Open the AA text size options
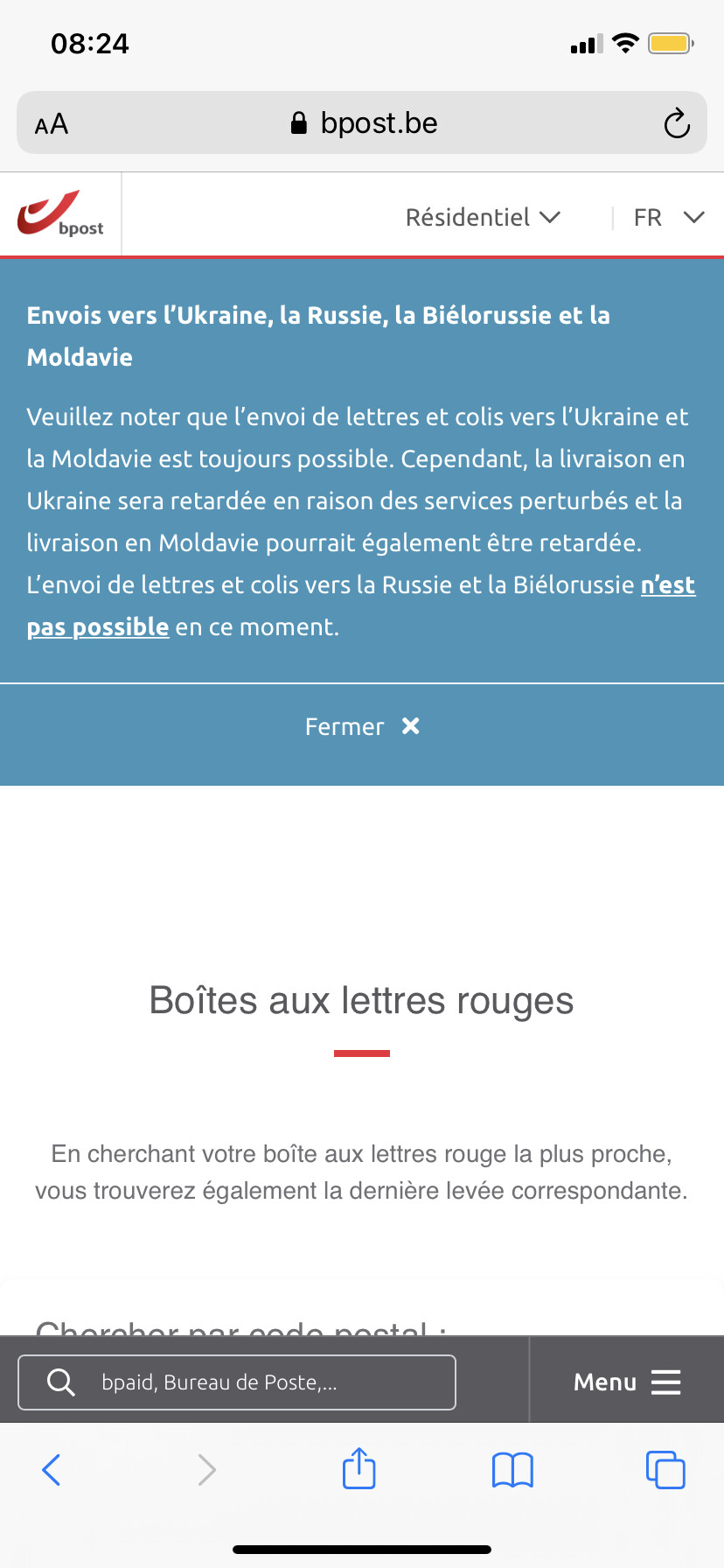The width and height of the screenshot is (724, 1568). tap(52, 124)
